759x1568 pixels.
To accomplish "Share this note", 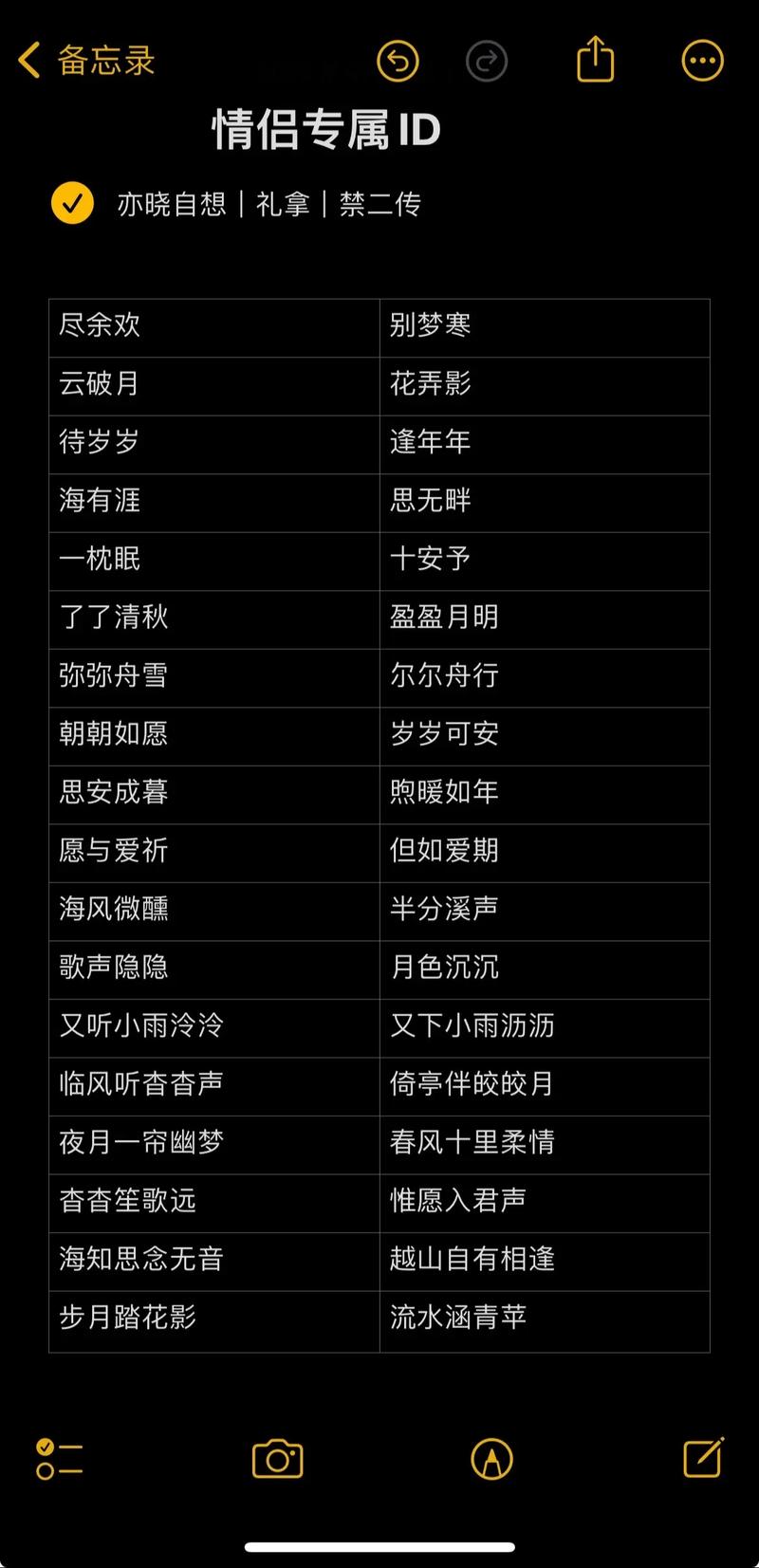I will (596, 59).
